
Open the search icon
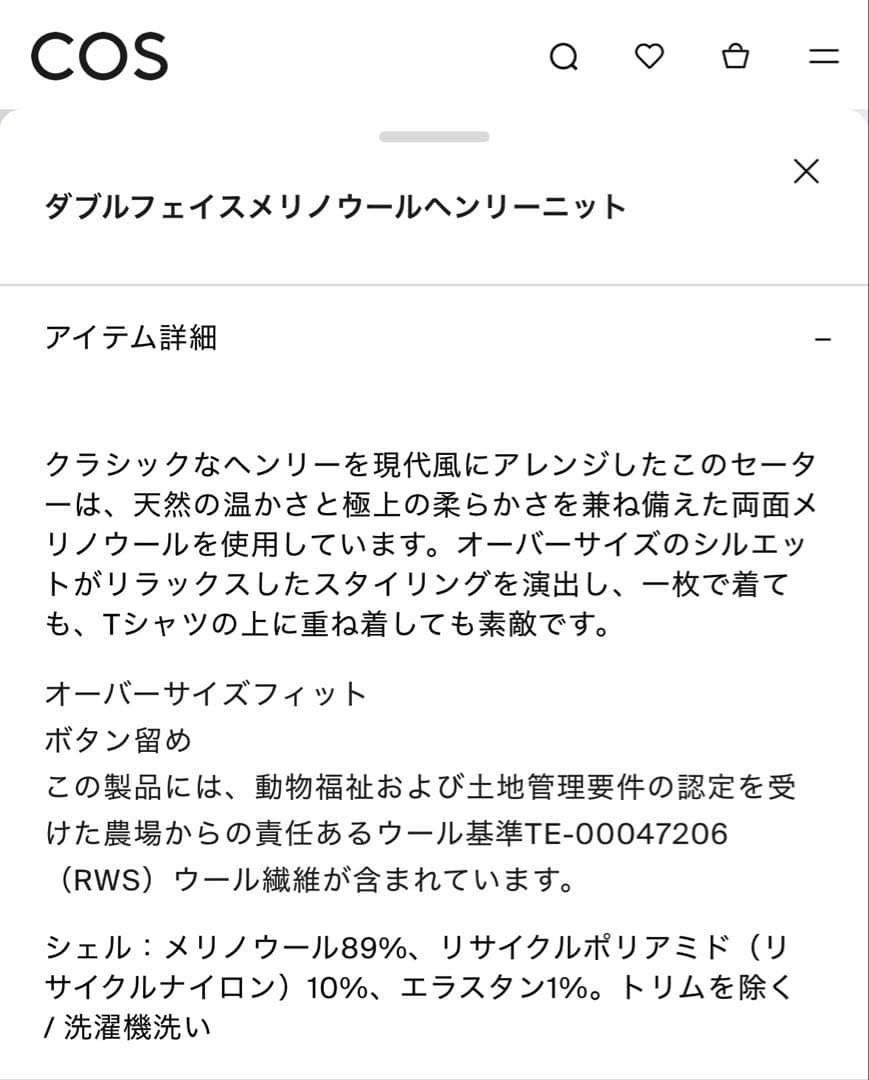point(565,57)
